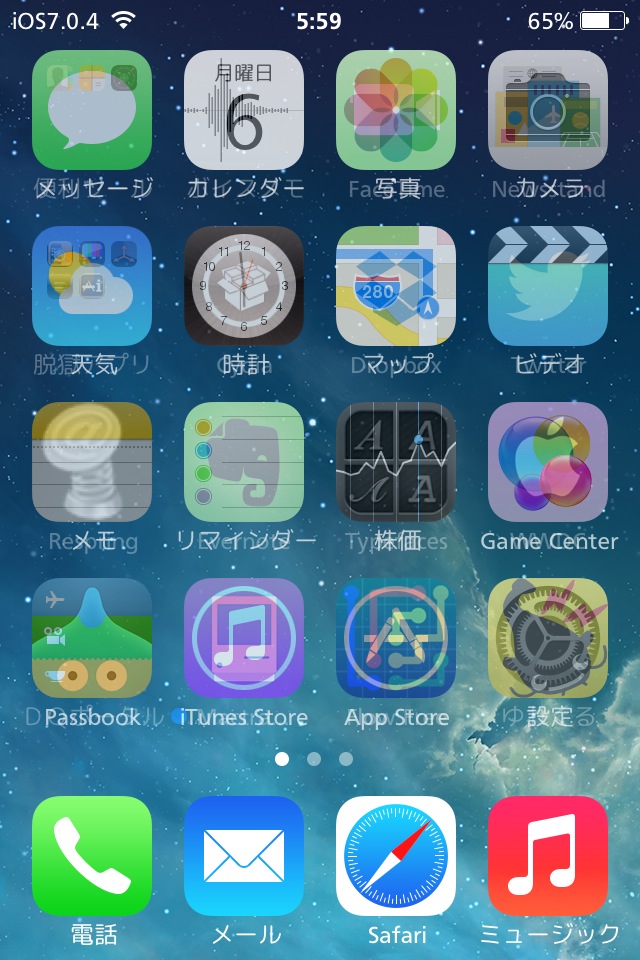Open ミュージック in the dock
This screenshot has width=640, height=960.
pyautogui.click(x=548, y=856)
